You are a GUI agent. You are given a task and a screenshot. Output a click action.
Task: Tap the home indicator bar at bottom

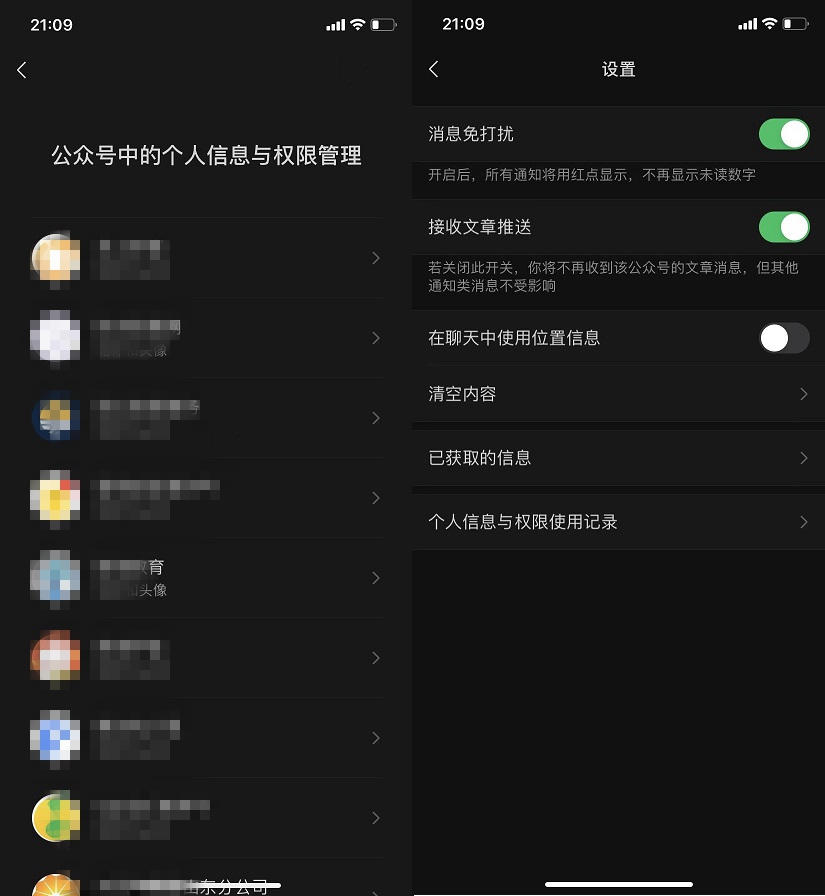(617, 883)
